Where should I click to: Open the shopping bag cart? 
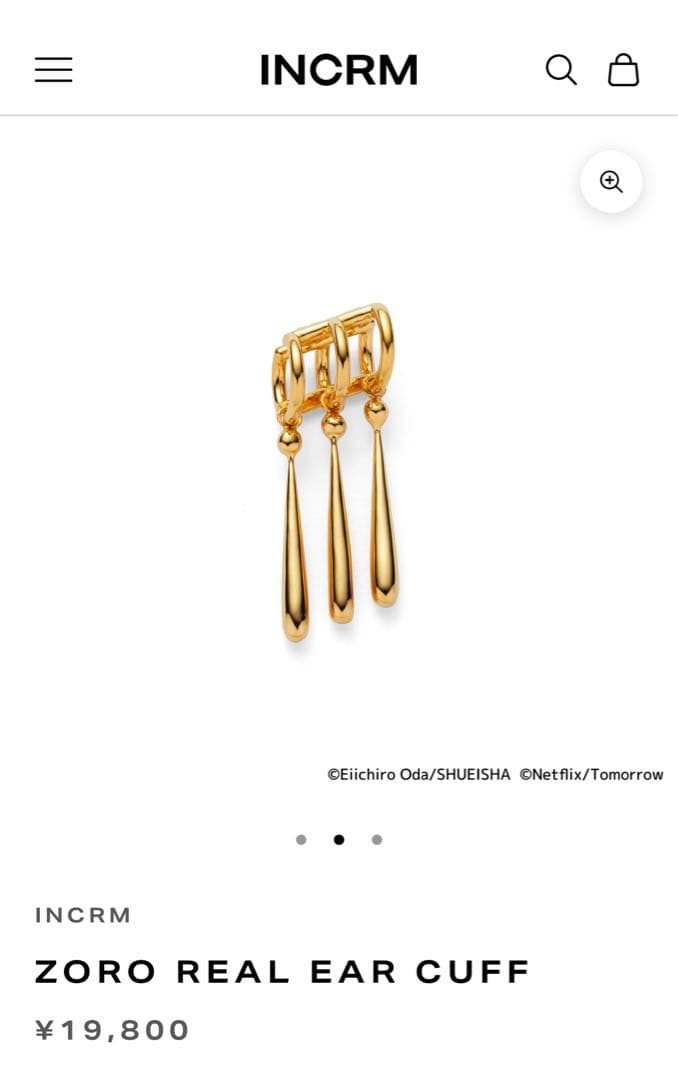click(x=623, y=70)
